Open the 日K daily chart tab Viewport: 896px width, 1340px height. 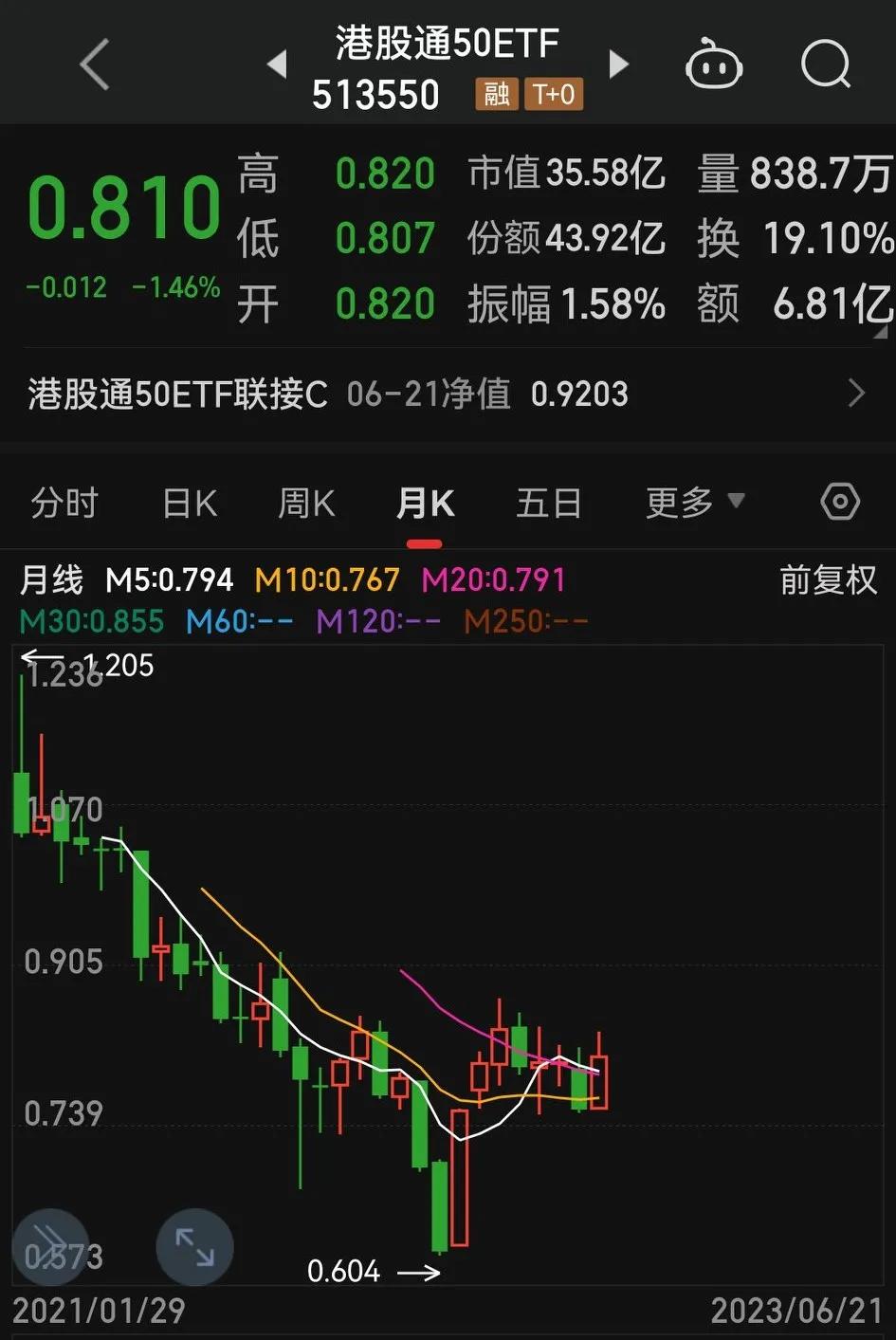pos(188,504)
